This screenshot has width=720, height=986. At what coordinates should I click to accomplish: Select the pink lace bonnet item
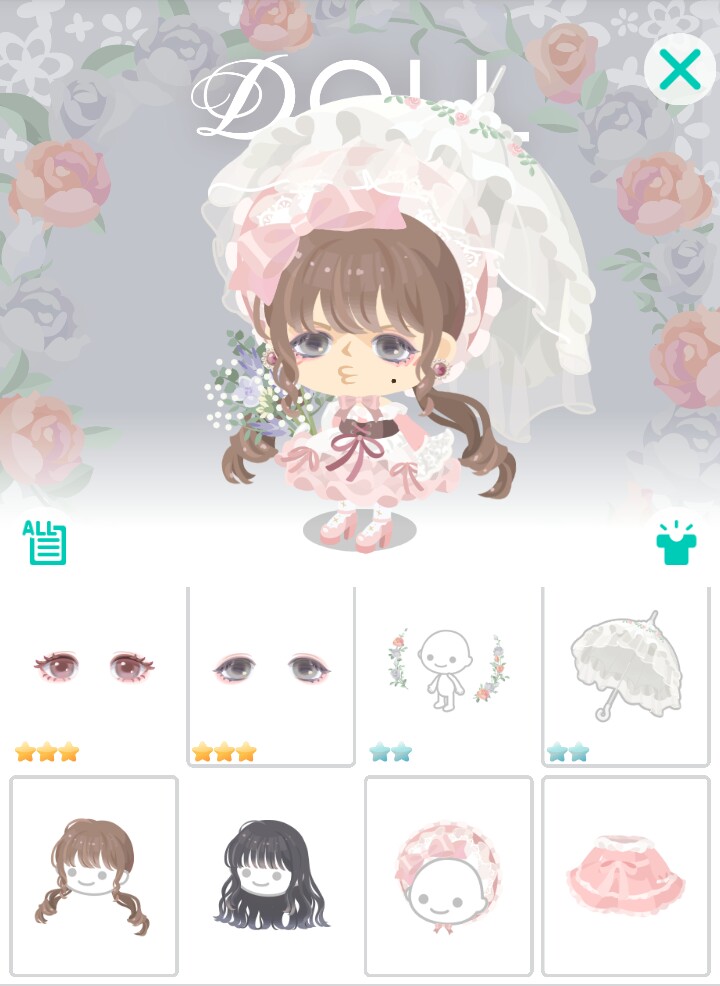pos(448,875)
